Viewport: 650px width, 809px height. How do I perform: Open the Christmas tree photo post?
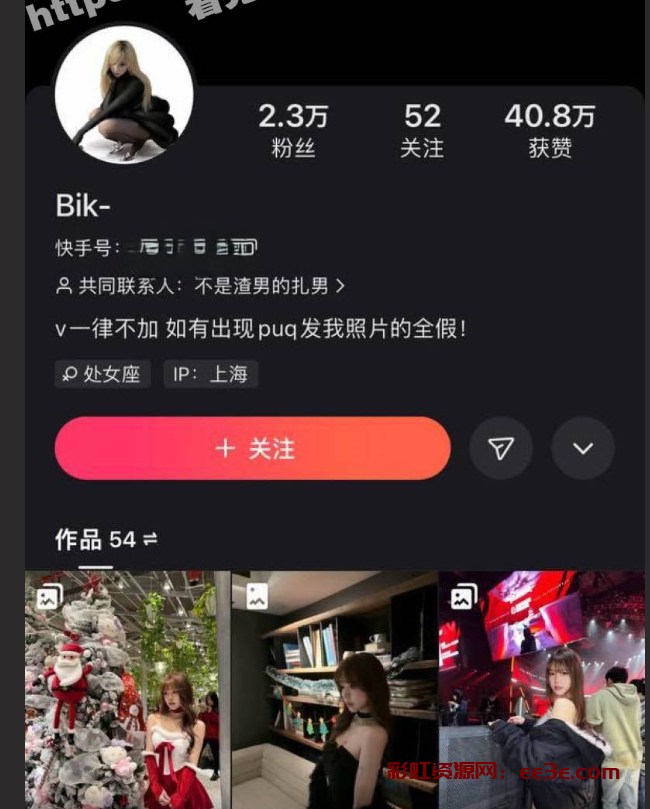127,690
